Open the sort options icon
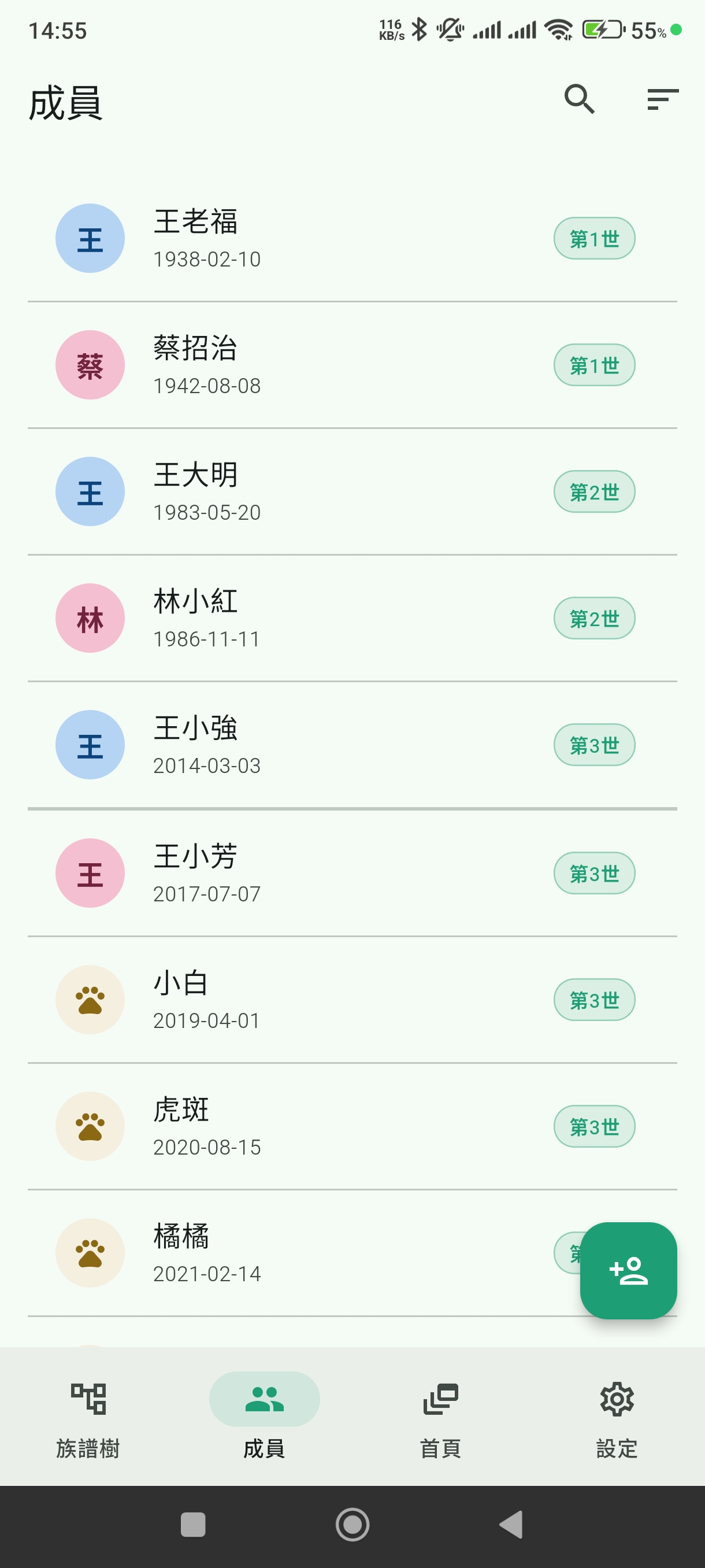 pos(662,99)
